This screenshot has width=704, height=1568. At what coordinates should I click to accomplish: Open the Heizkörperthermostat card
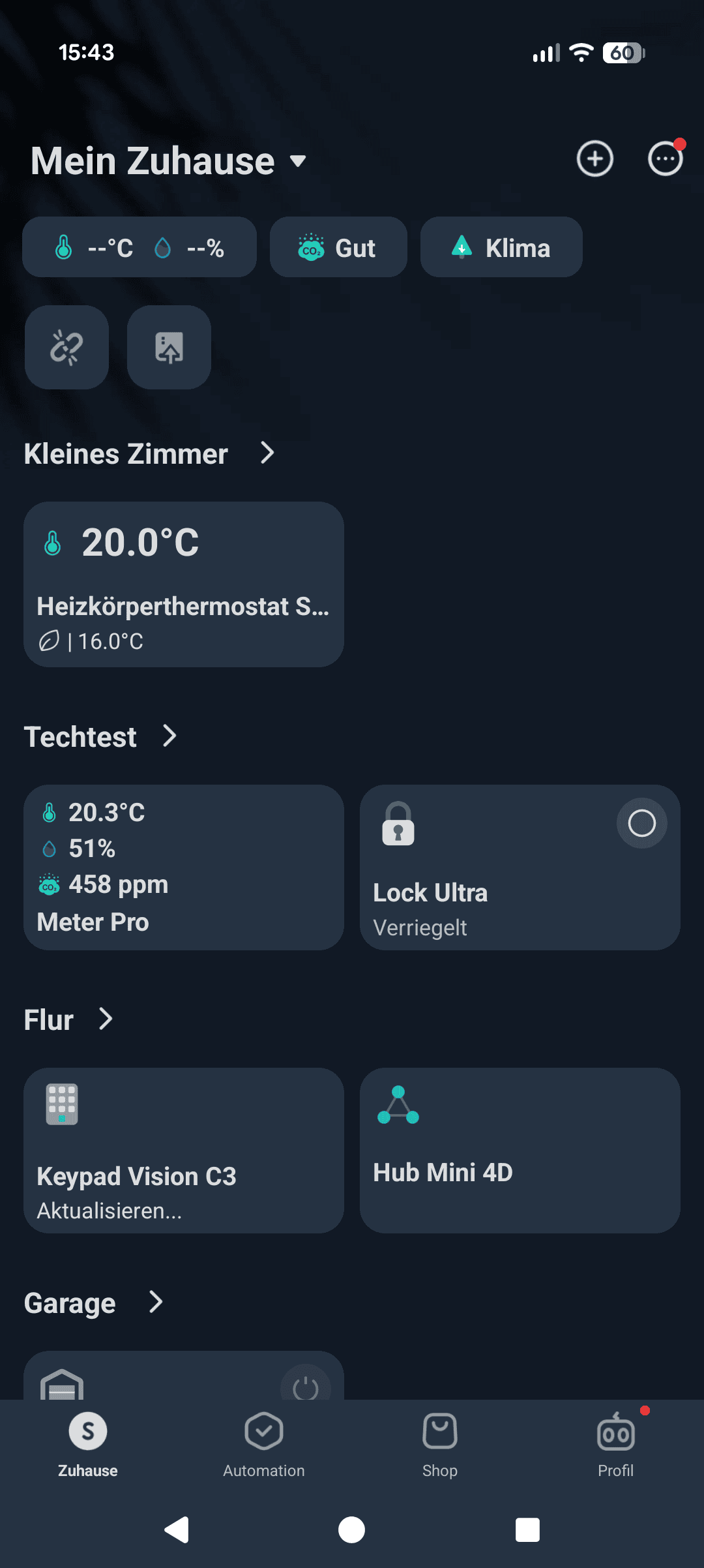184,584
